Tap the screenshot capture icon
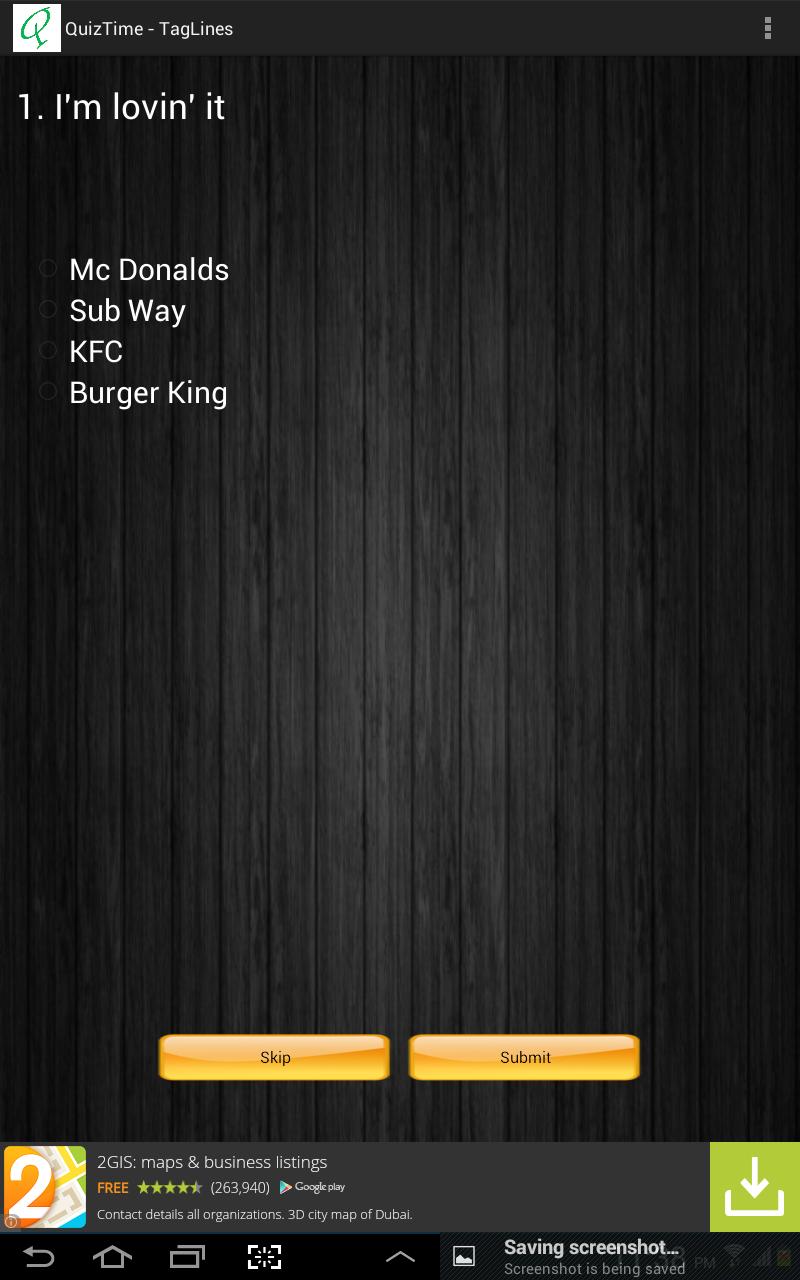800x1280 pixels. tap(264, 1257)
